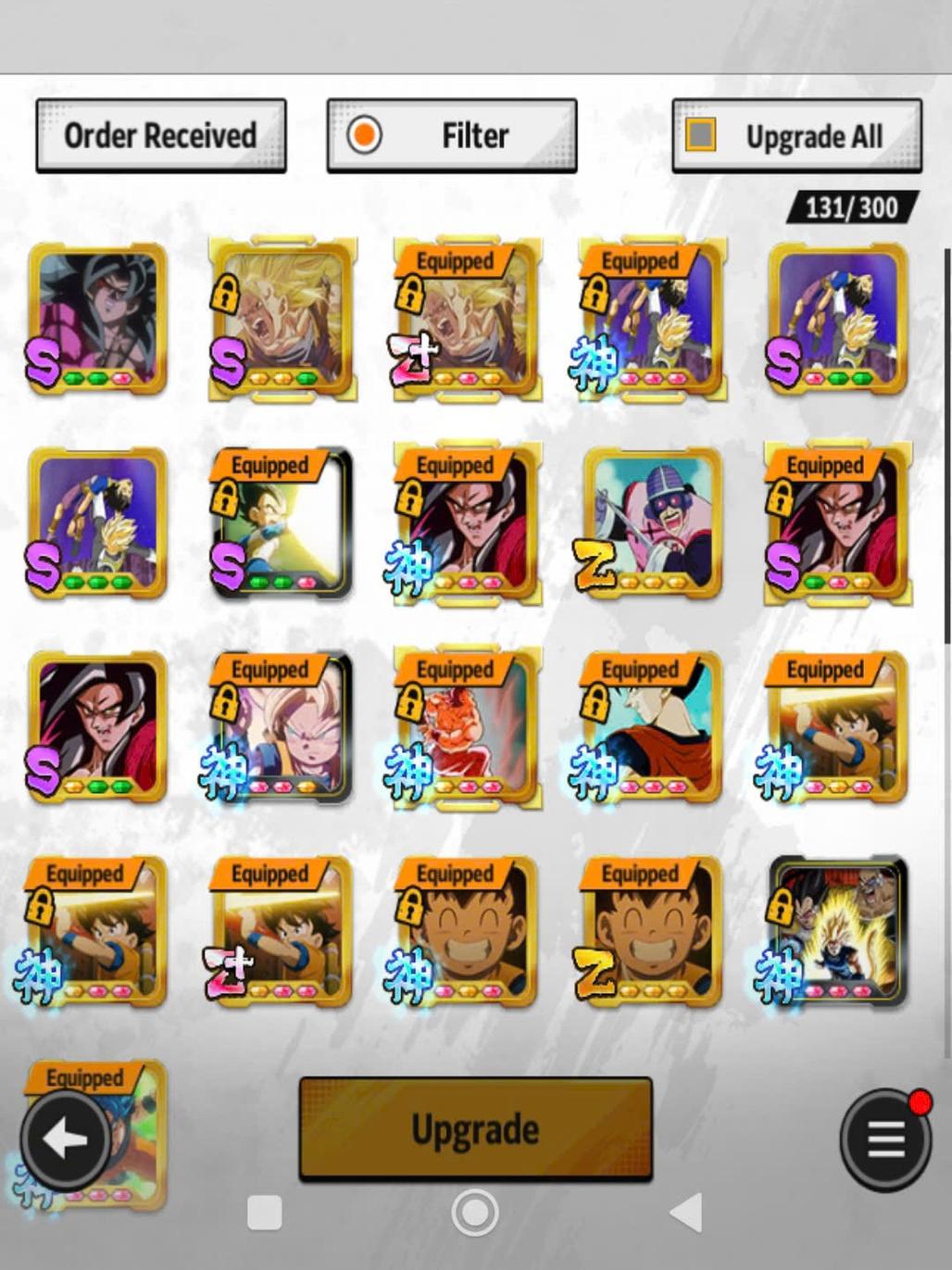Image resolution: width=952 pixels, height=1270 pixels.
Task: Go back with the round arrow button
Action: 65,1139
